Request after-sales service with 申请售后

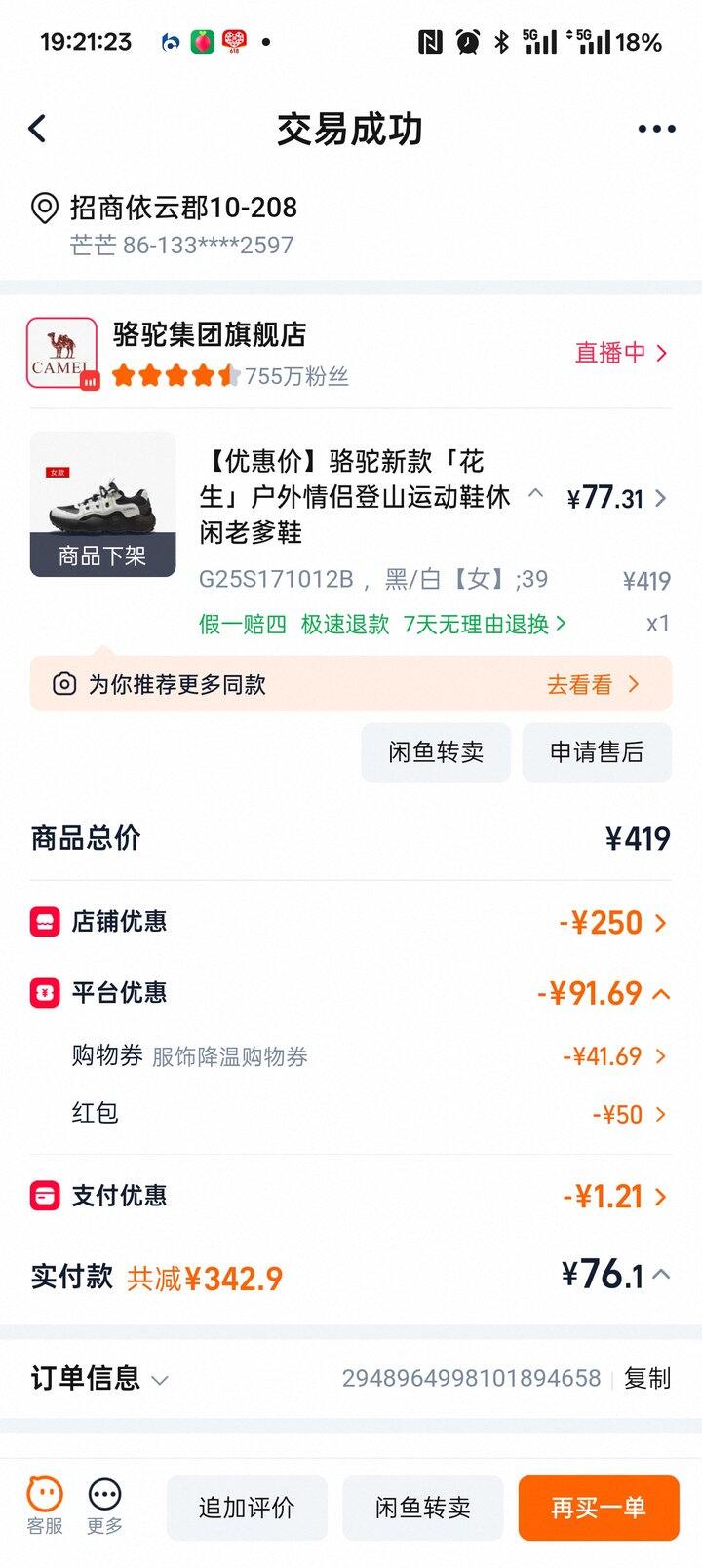(x=597, y=752)
